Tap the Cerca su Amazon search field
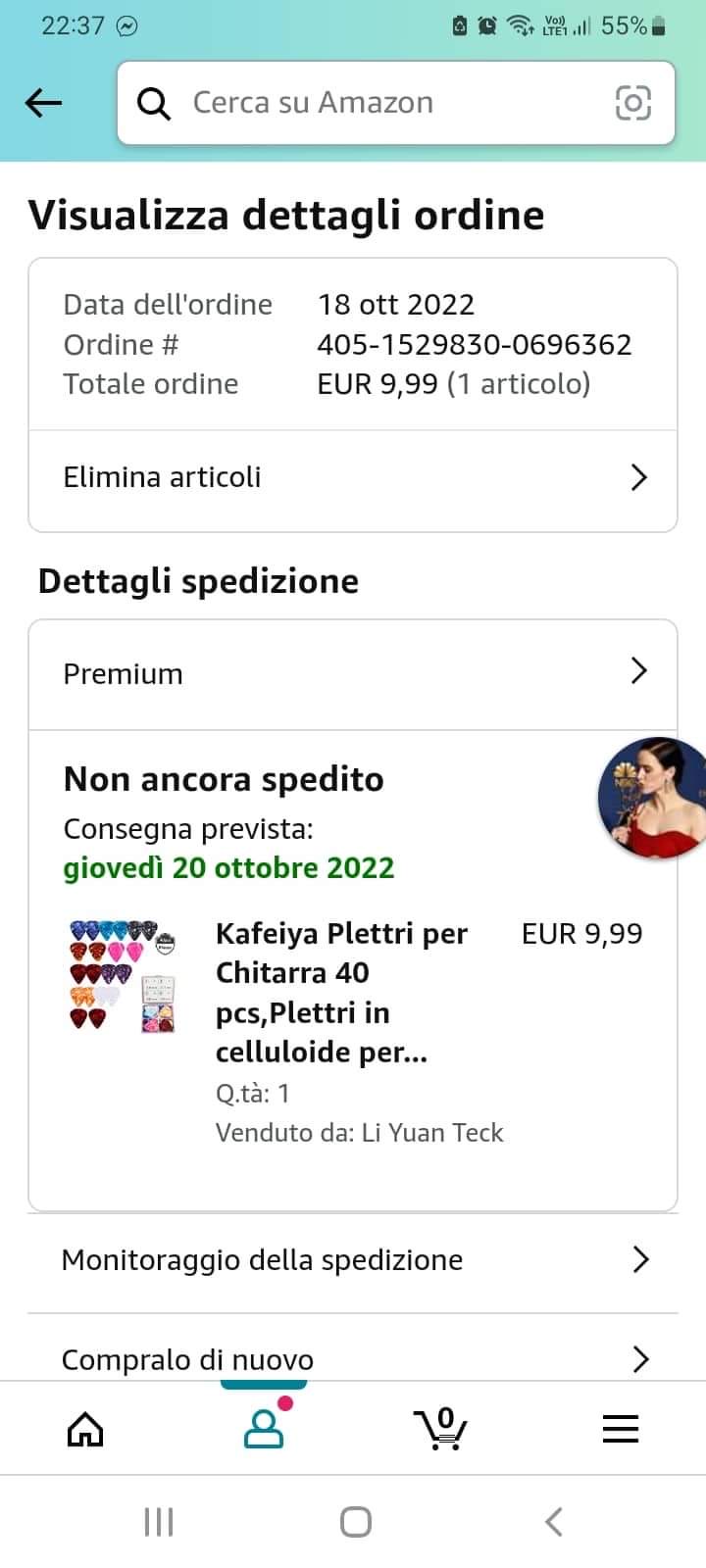 [x=373, y=103]
